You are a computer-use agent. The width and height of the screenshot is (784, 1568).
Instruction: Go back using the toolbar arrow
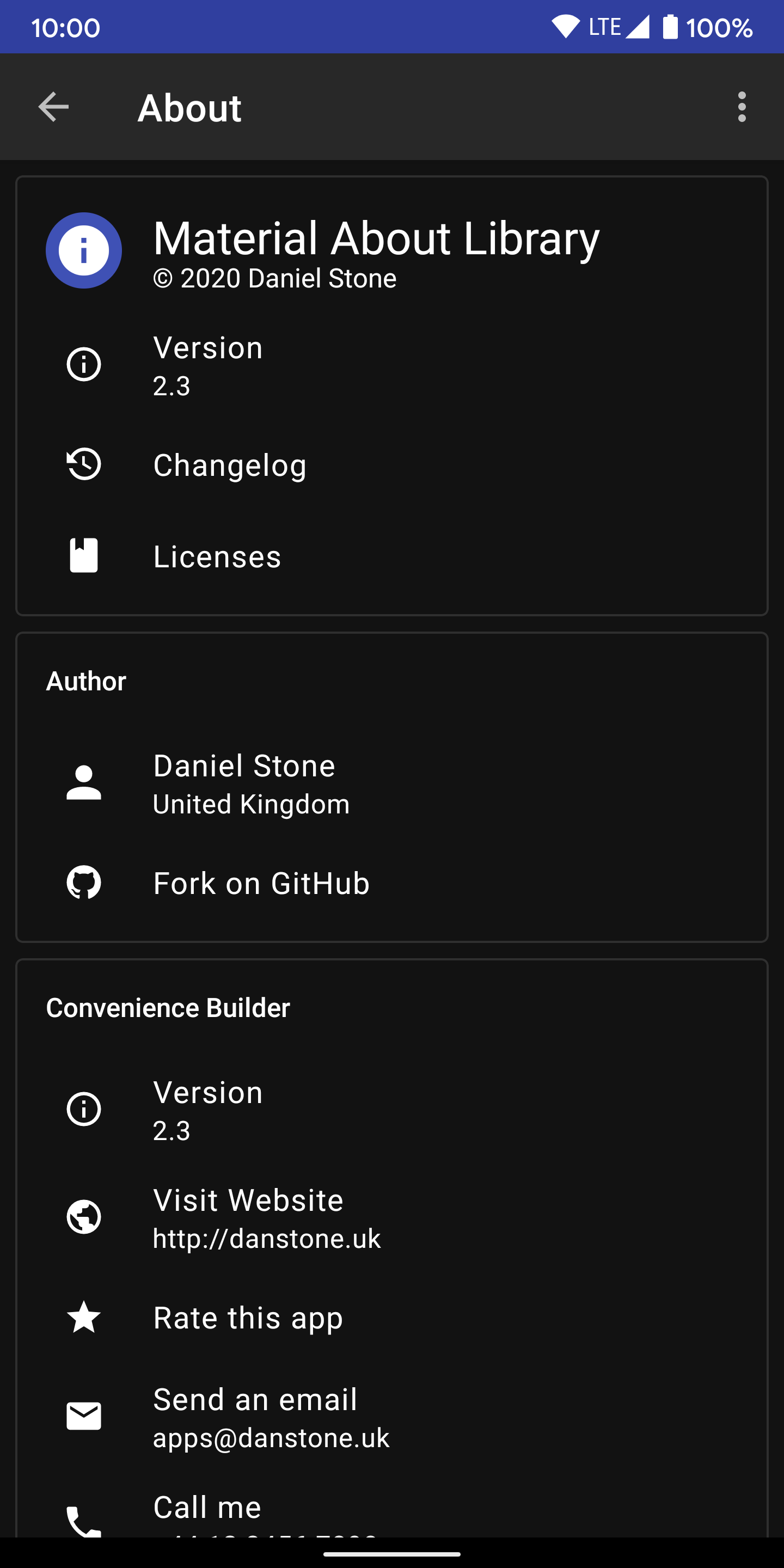[x=53, y=107]
